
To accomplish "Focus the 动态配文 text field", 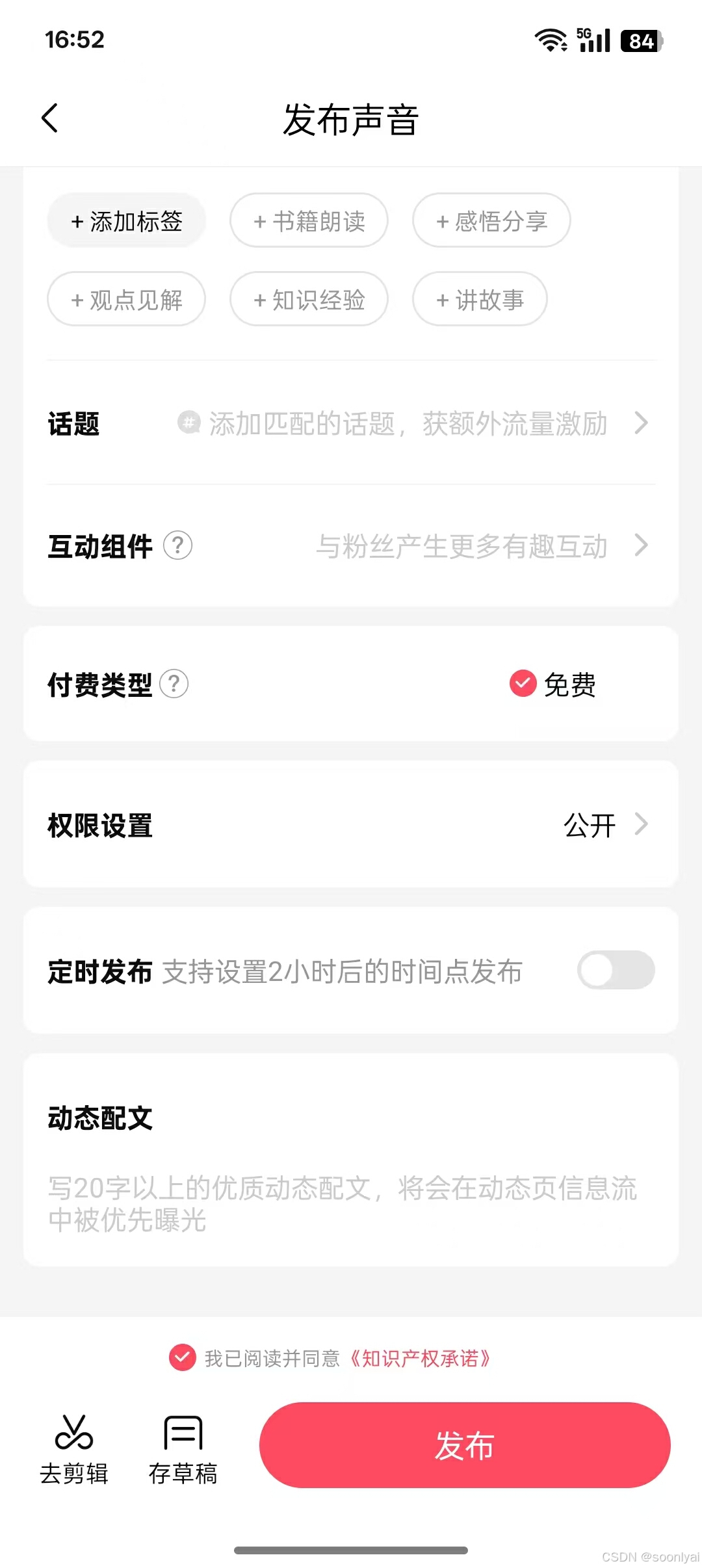I will 343,1203.
